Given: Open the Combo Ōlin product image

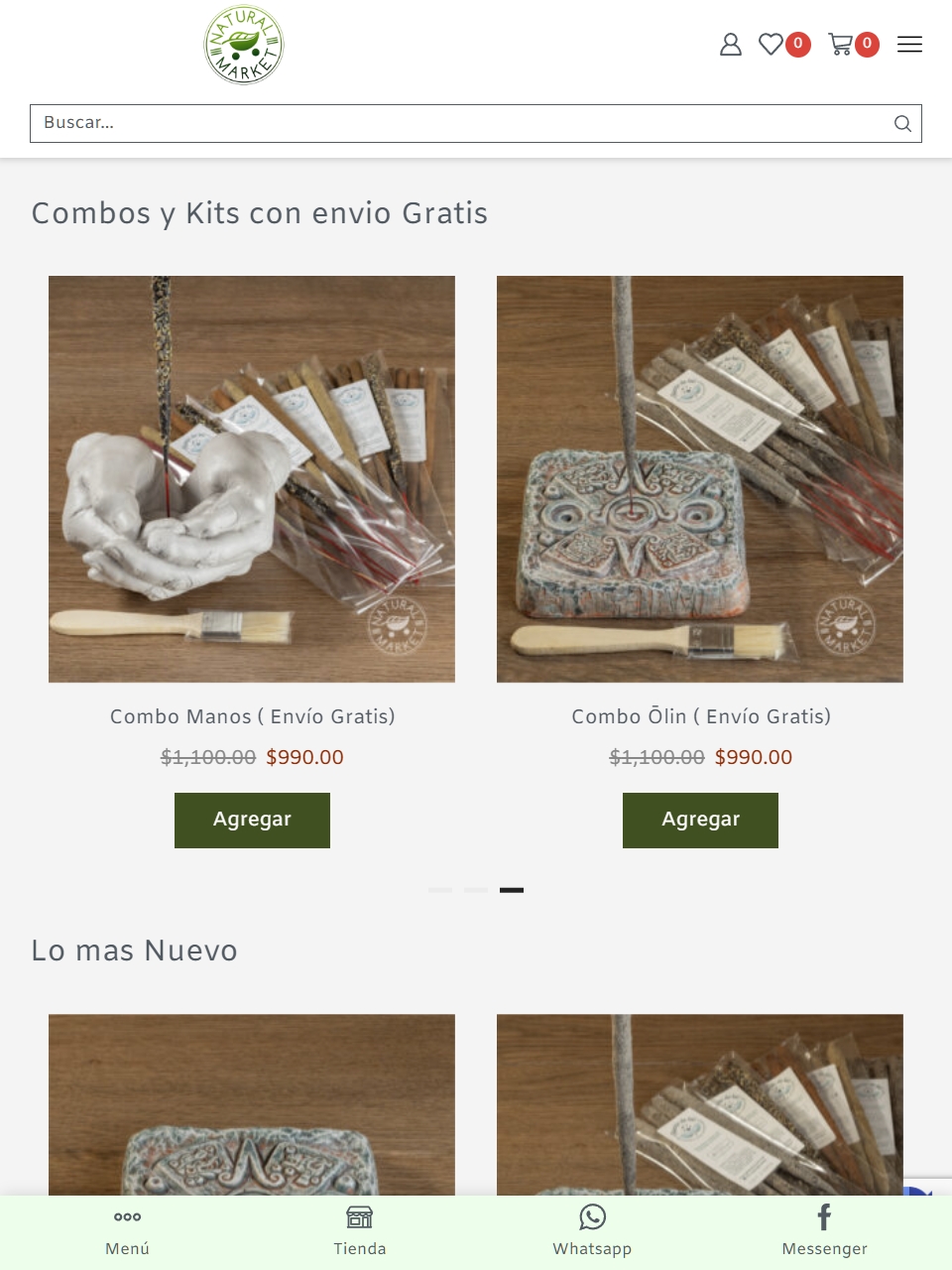Looking at the screenshot, I should tap(700, 479).
